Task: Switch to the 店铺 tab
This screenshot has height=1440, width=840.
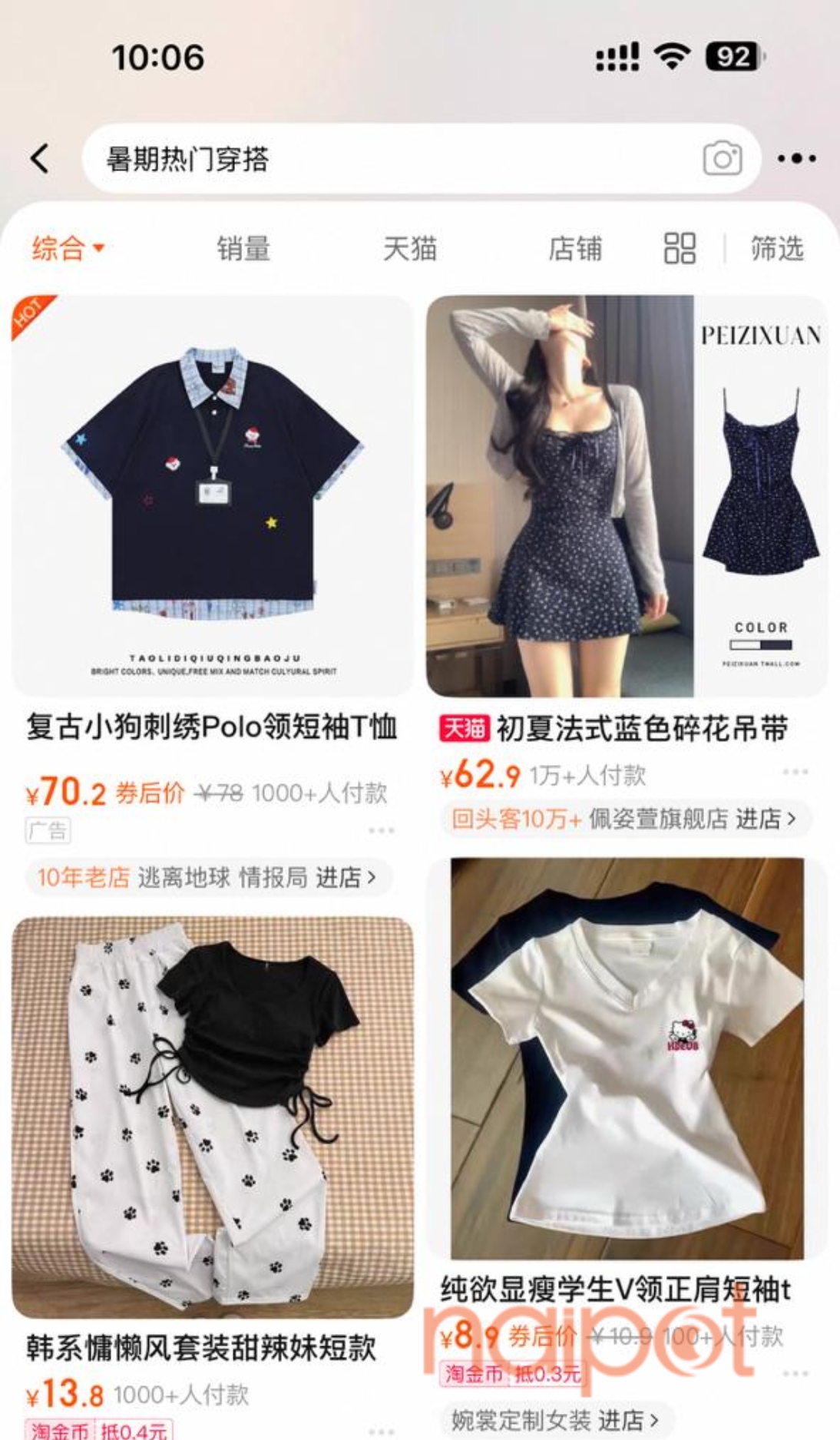Action: coord(575,249)
